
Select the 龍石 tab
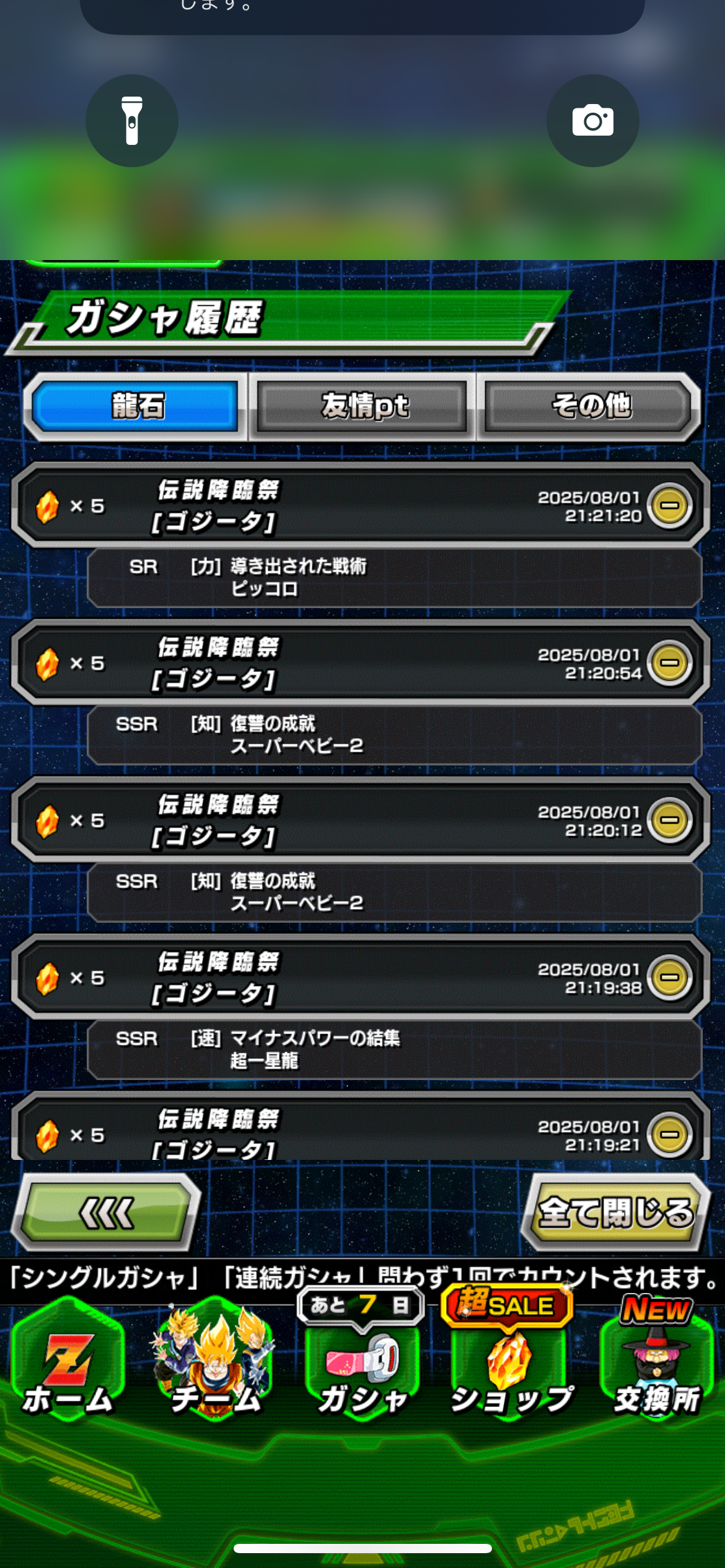click(136, 406)
